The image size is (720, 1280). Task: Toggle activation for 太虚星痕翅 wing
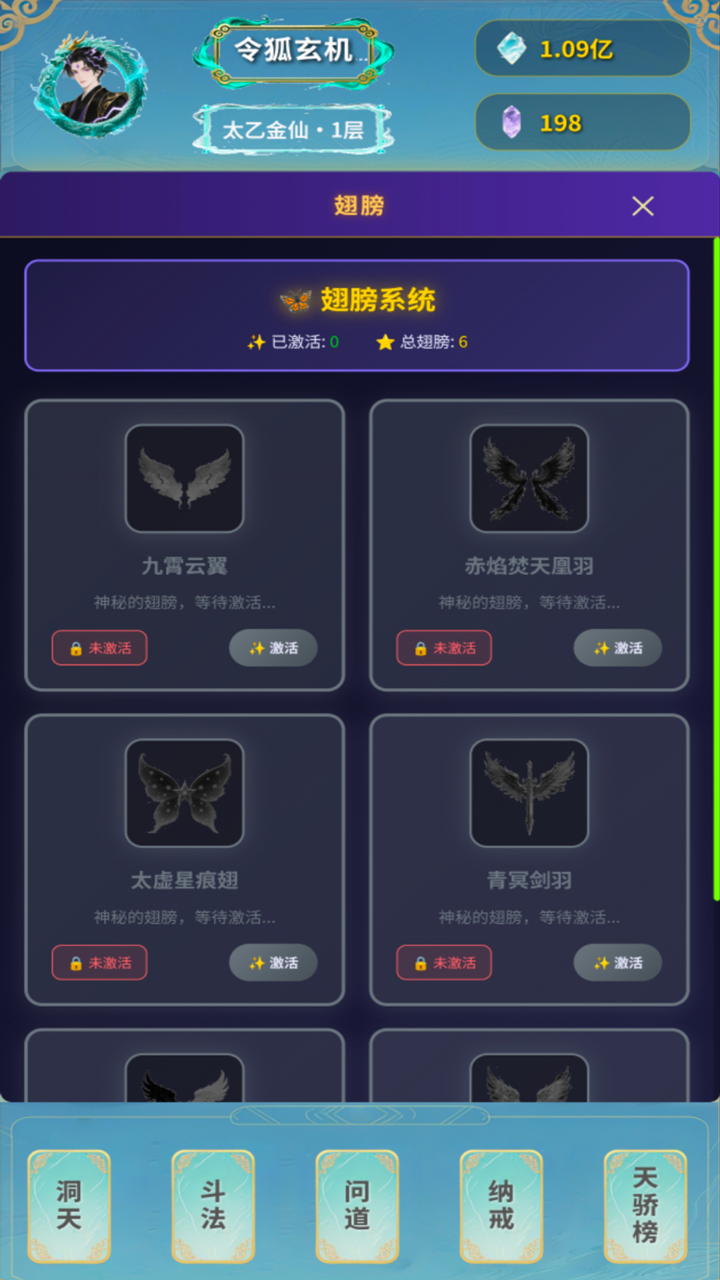pyautogui.click(x=273, y=962)
